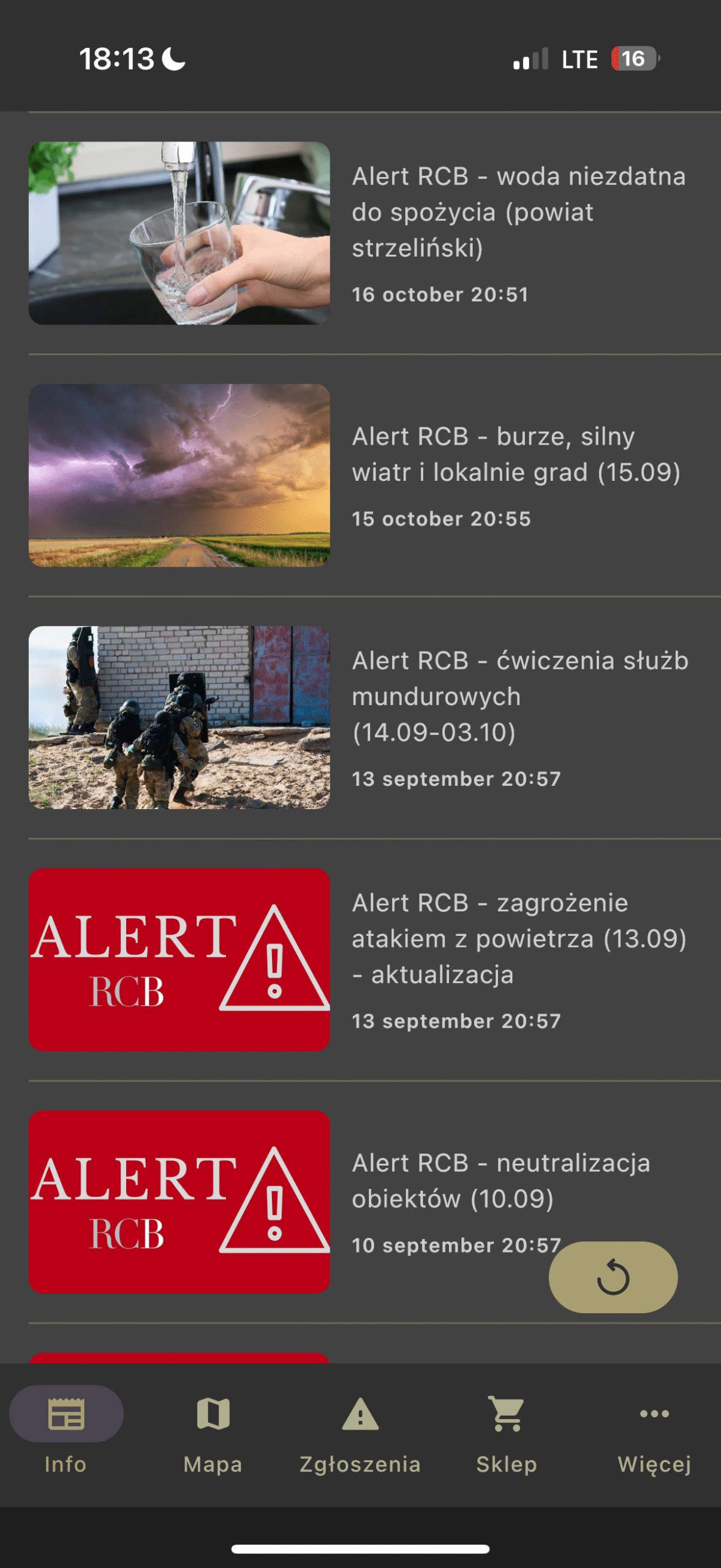Open the storms and strong wind alert
The image size is (721, 1568).
pyautogui.click(x=515, y=454)
